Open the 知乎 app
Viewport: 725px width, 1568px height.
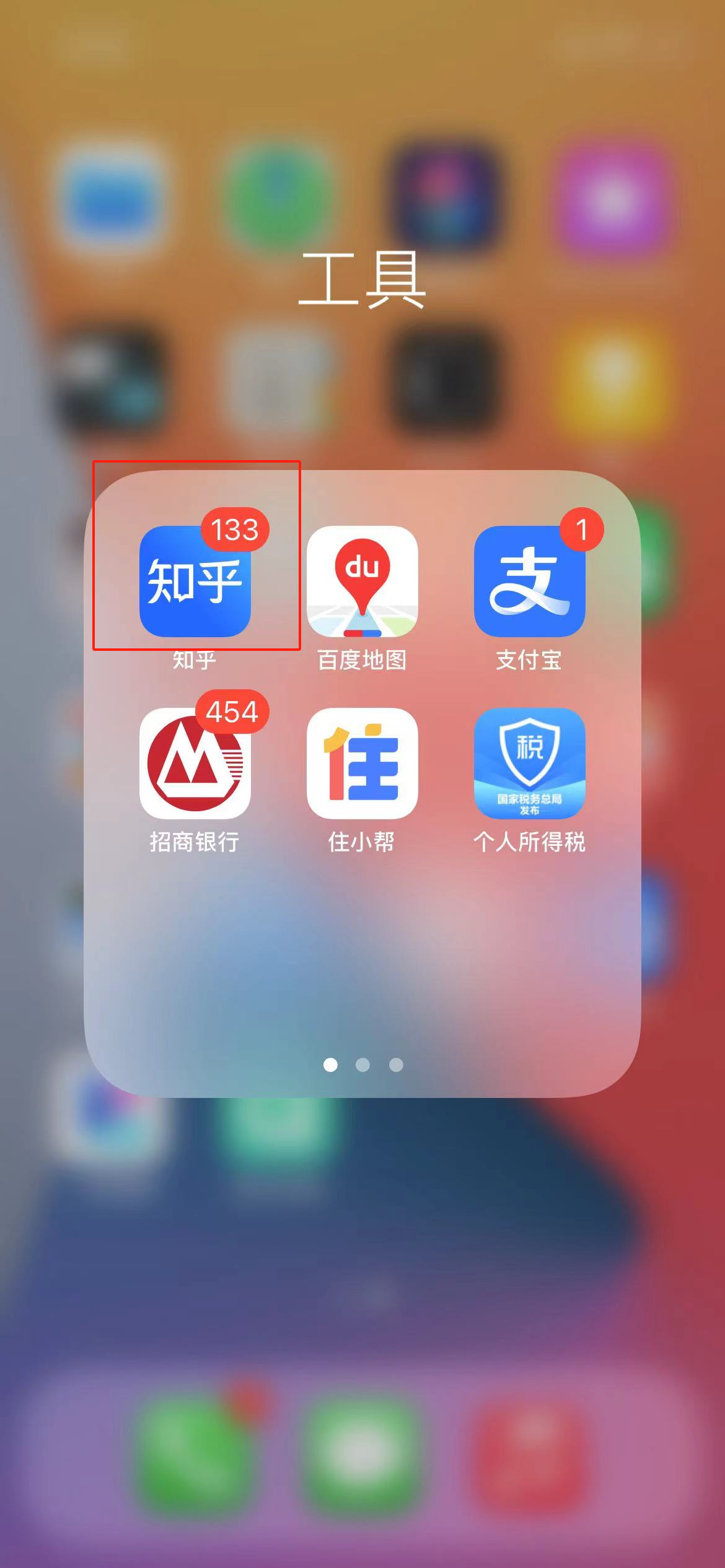click(195, 581)
